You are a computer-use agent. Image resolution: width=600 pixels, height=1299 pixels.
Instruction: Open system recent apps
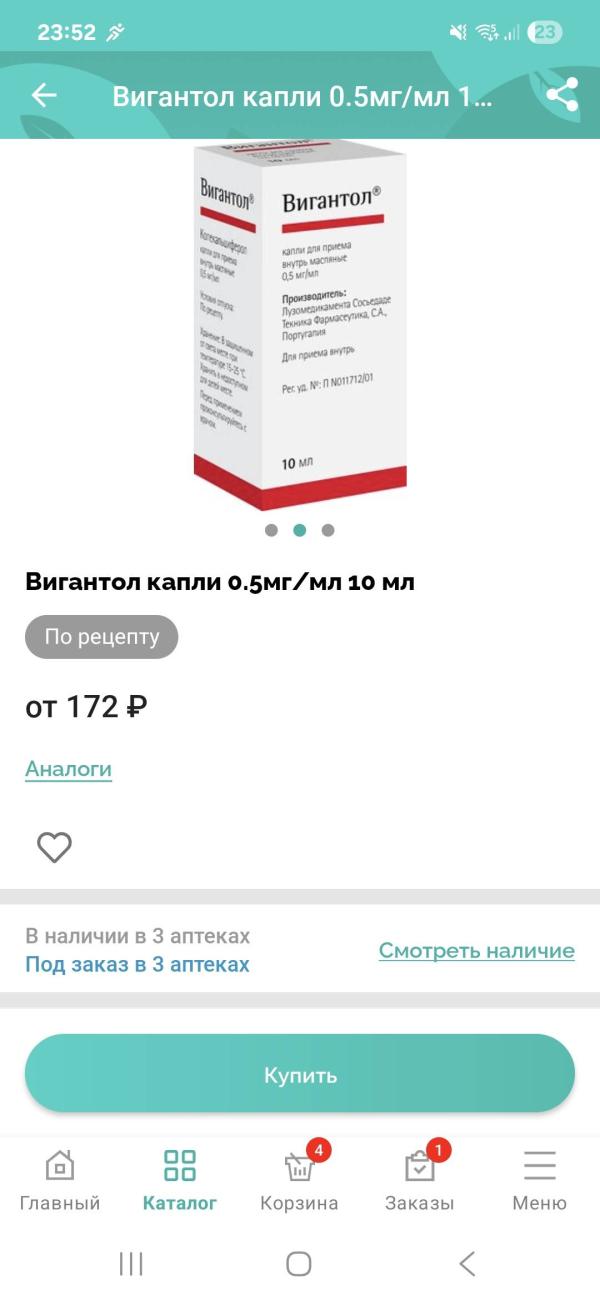pos(131,1264)
